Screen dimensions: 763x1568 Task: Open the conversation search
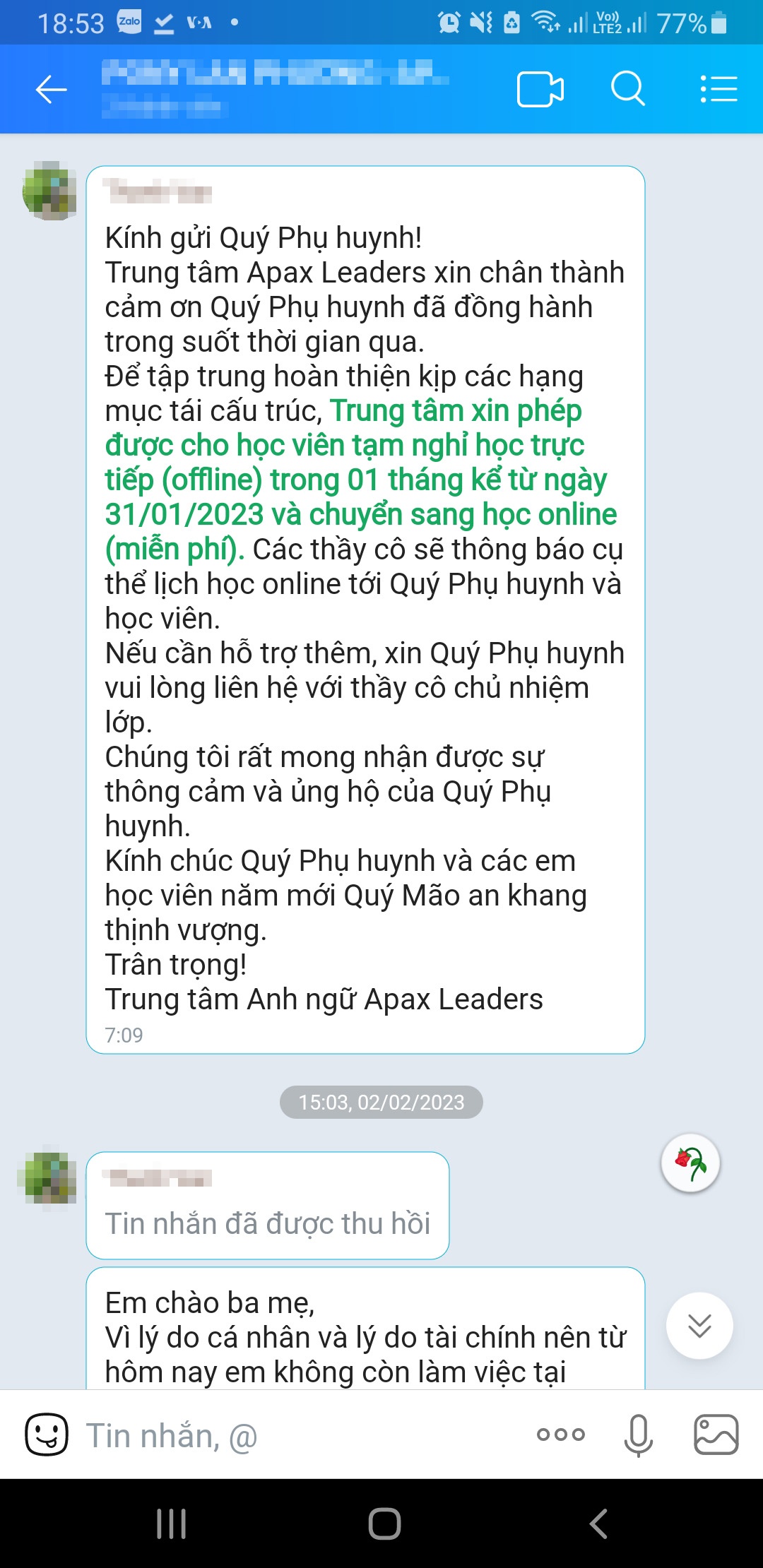click(x=627, y=89)
